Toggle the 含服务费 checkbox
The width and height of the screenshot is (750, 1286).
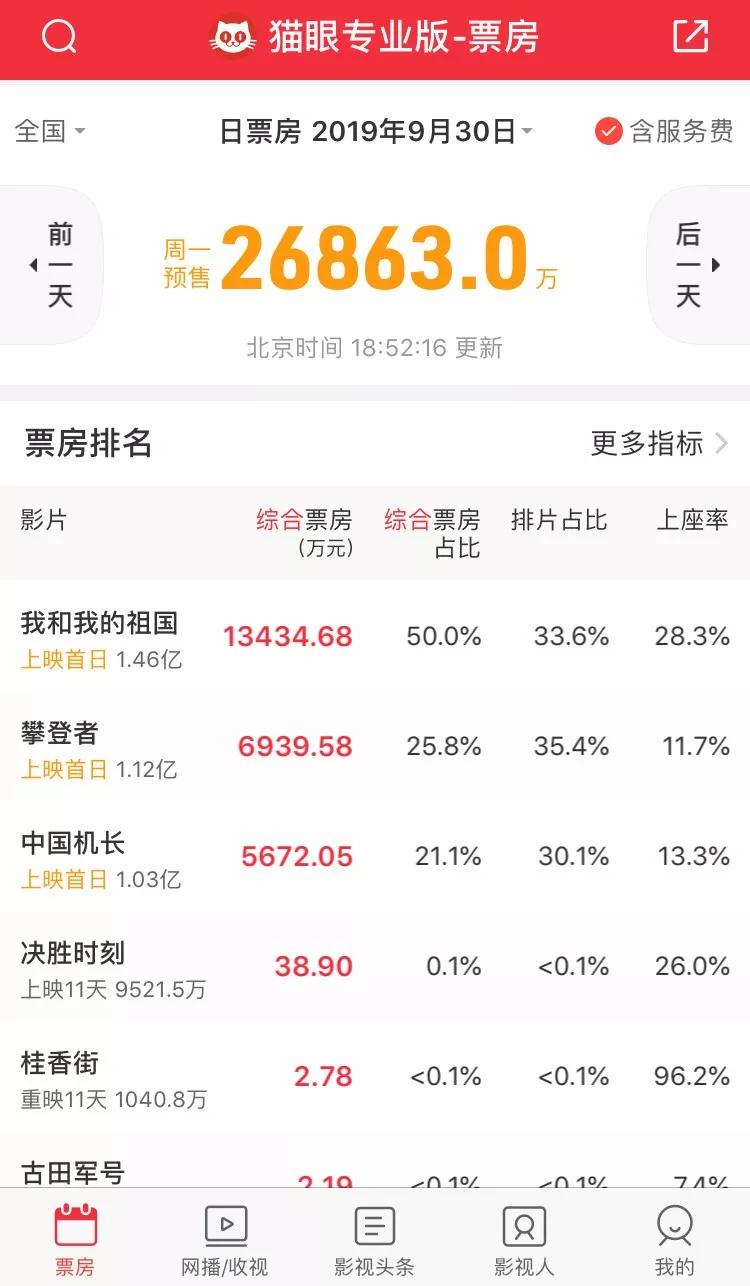click(x=664, y=131)
